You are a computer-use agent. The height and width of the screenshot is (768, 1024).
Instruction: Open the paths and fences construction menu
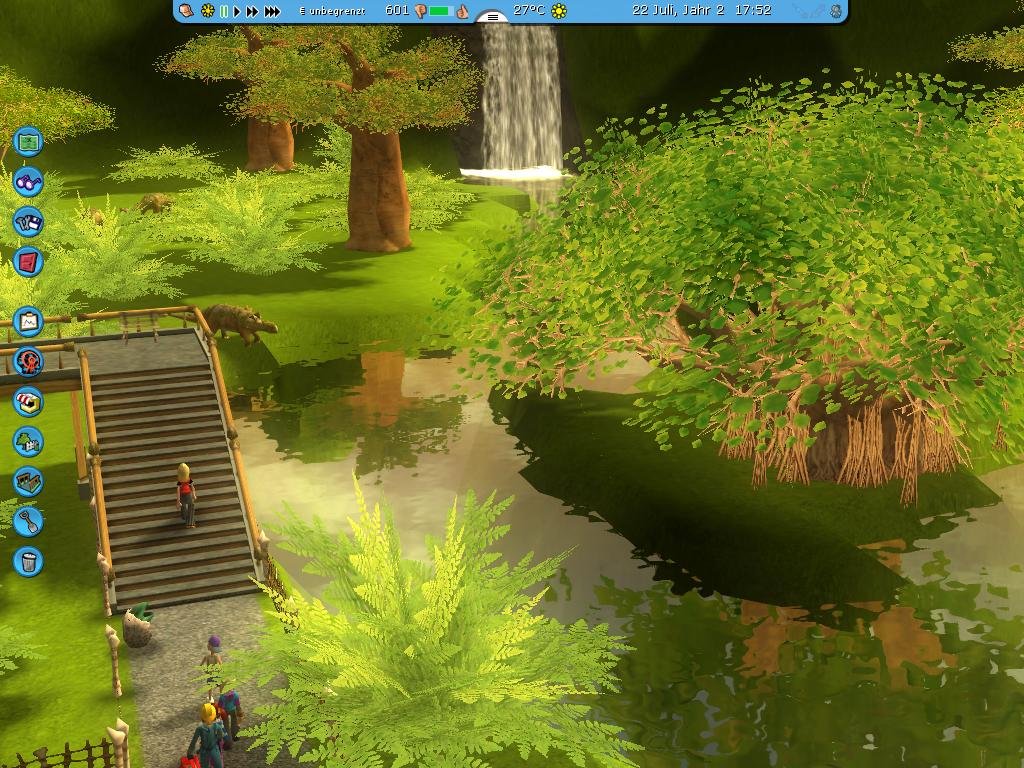click(28, 481)
